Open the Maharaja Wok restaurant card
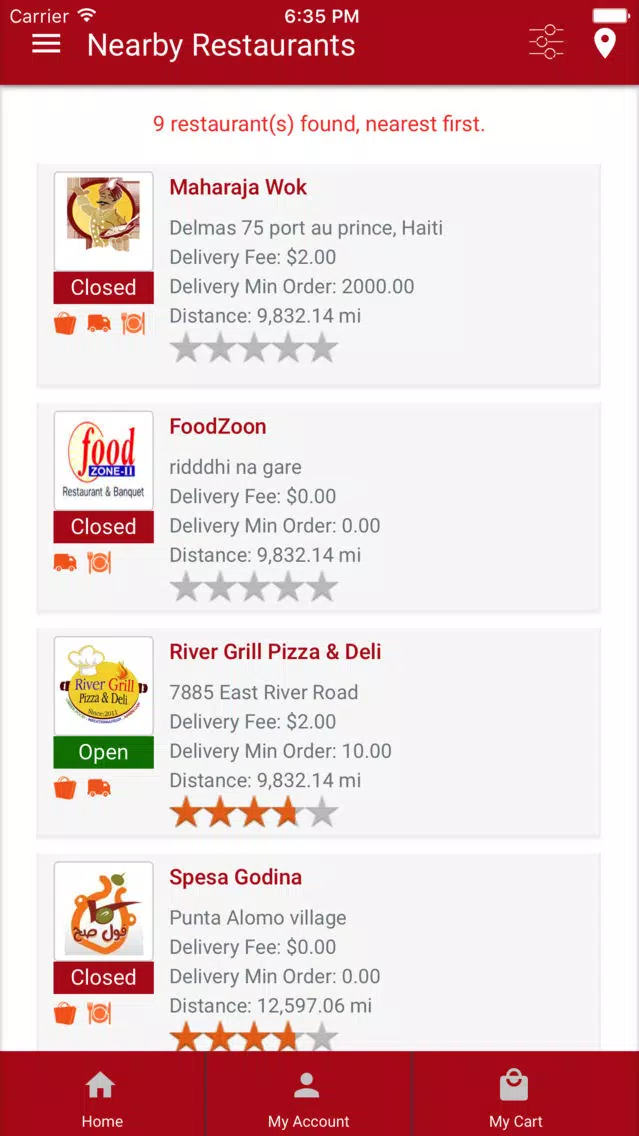Viewport: 639px width, 1136px height. pos(318,275)
